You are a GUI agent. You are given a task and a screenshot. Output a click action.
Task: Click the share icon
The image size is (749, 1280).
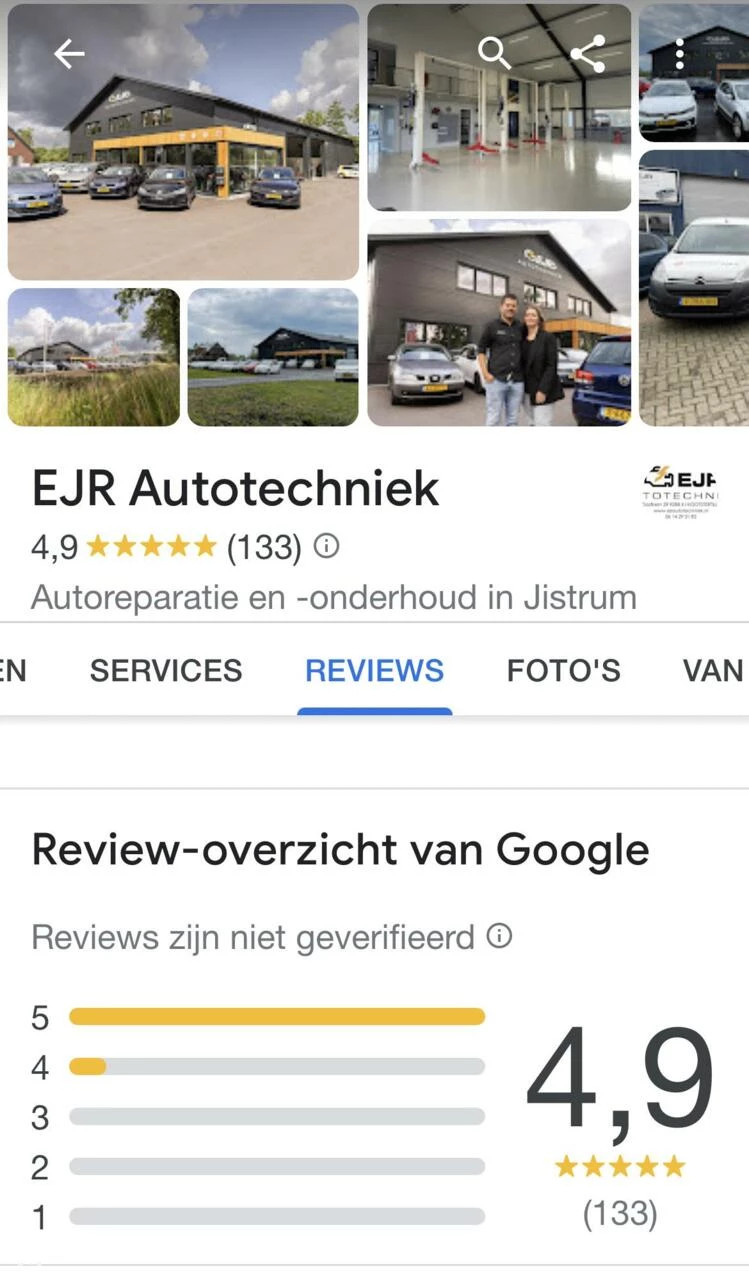(588, 53)
